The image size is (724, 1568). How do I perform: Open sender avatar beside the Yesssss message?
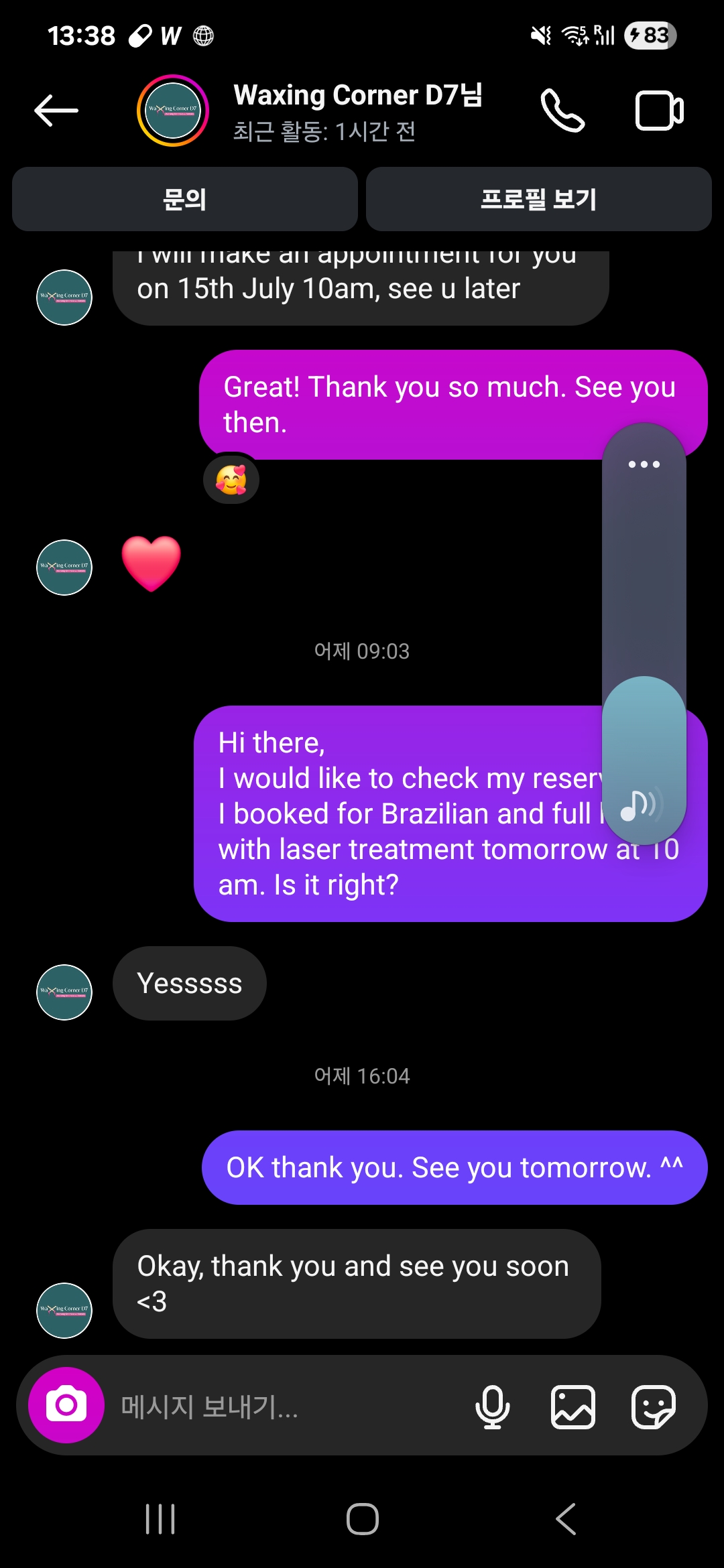click(x=64, y=992)
